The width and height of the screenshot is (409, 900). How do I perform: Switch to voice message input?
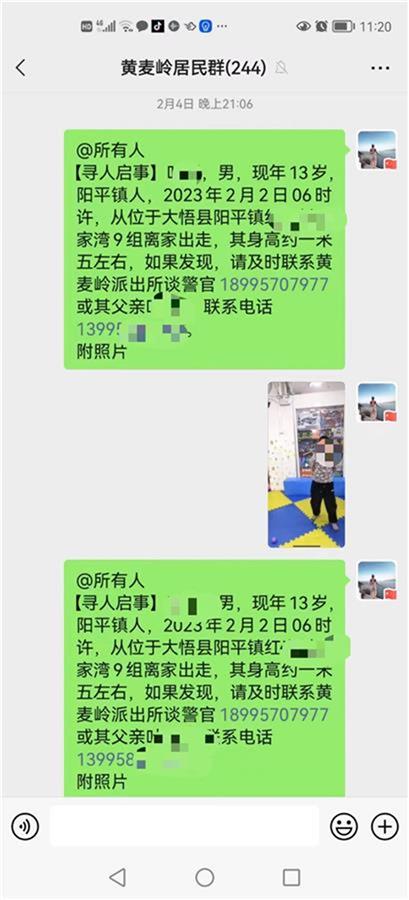coord(25,827)
